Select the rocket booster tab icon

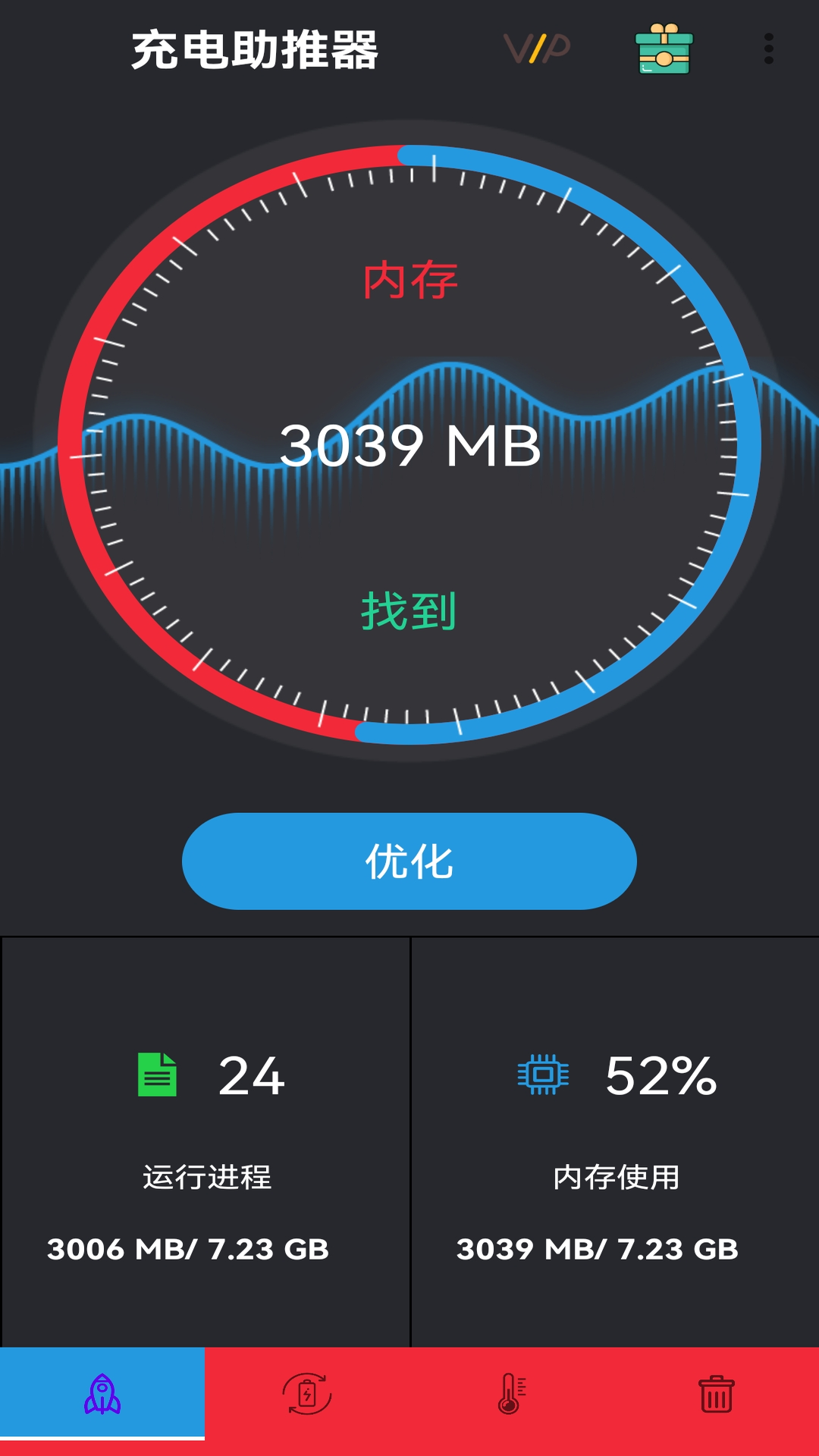[x=102, y=1405]
